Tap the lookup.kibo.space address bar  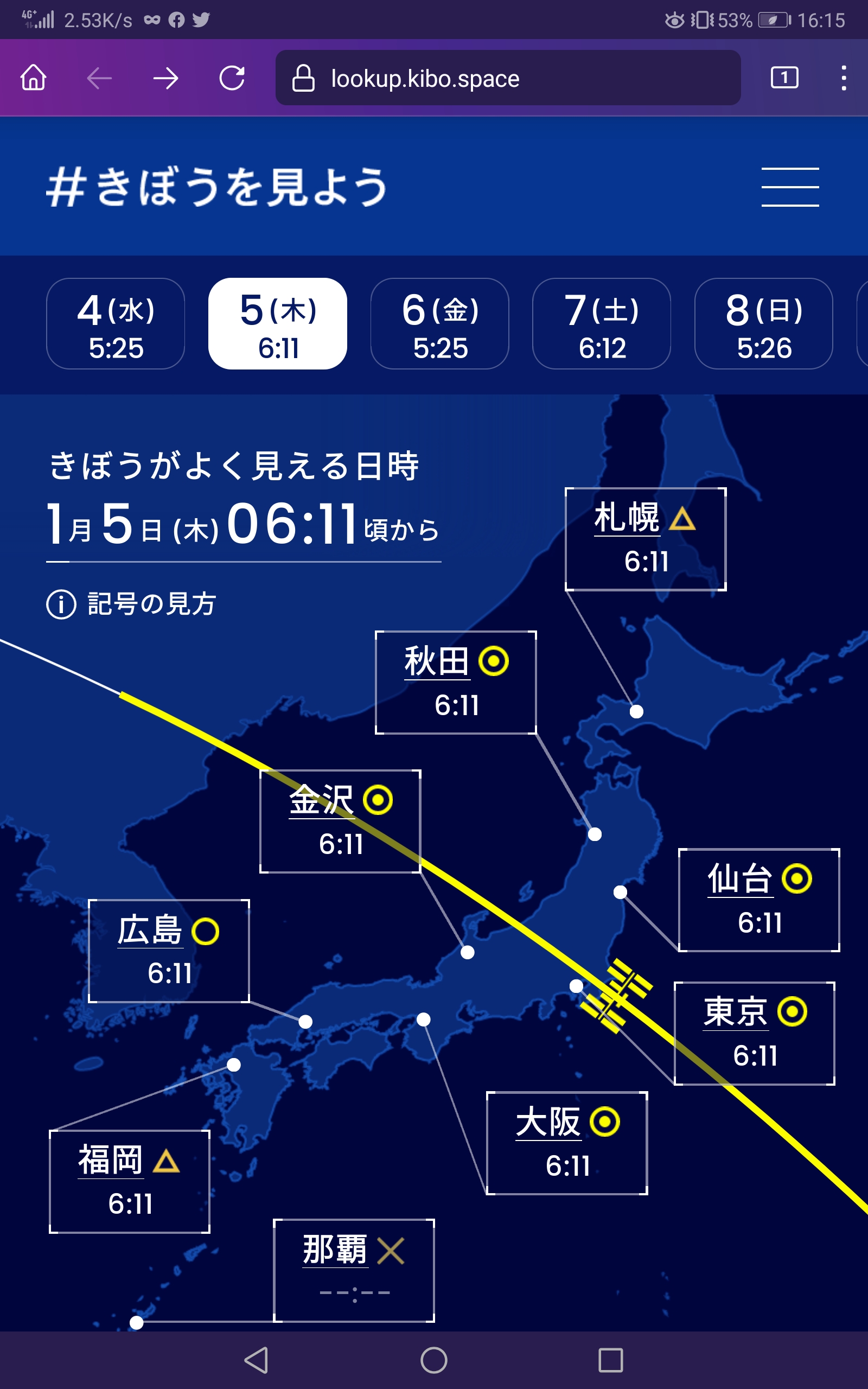pyautogui.click(x=508, y=78)
